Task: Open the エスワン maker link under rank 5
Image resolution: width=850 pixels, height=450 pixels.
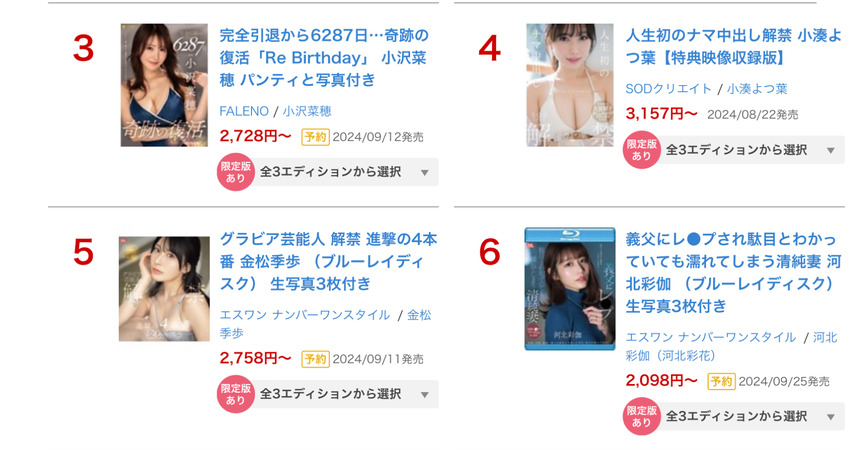Action: pos(304,315)
